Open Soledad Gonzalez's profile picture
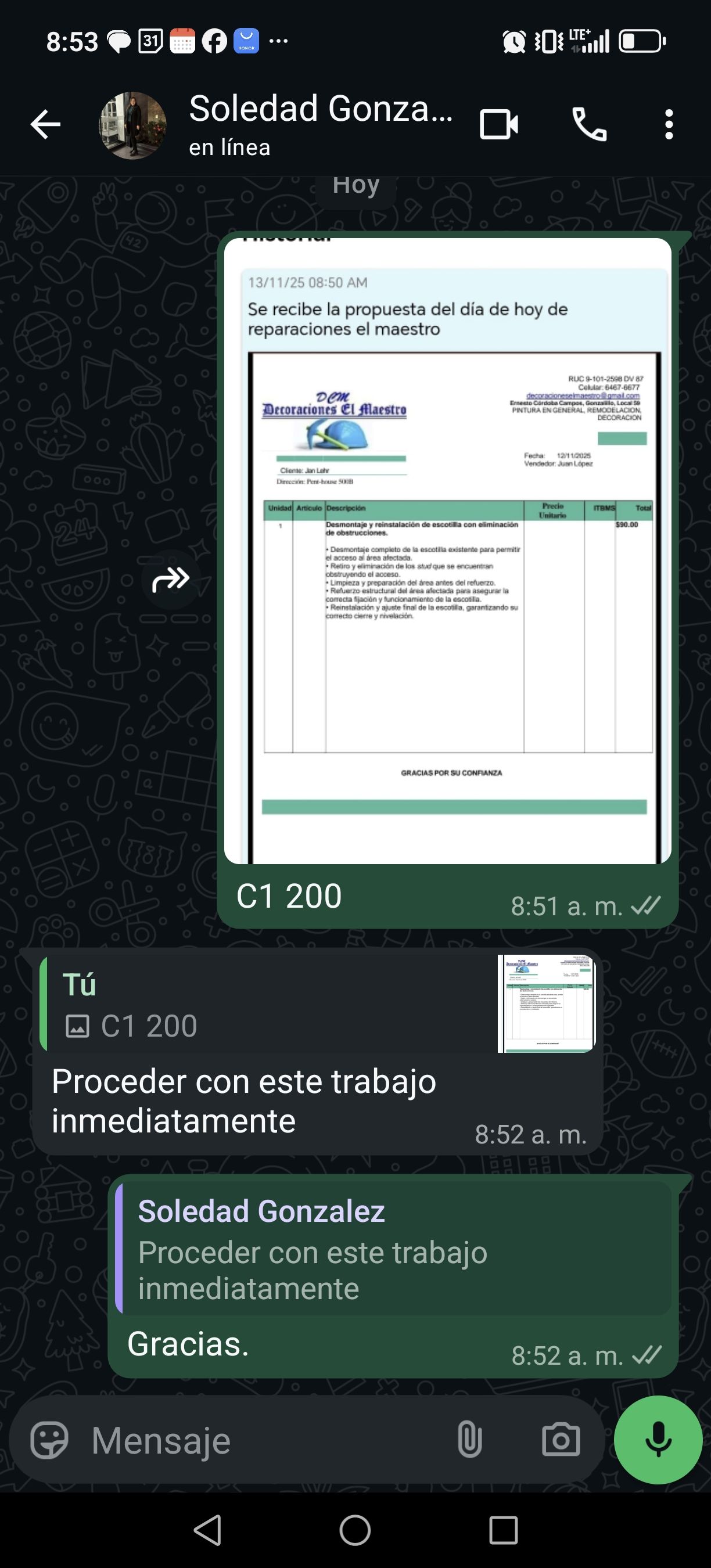711x1568 pixels. 132,125
